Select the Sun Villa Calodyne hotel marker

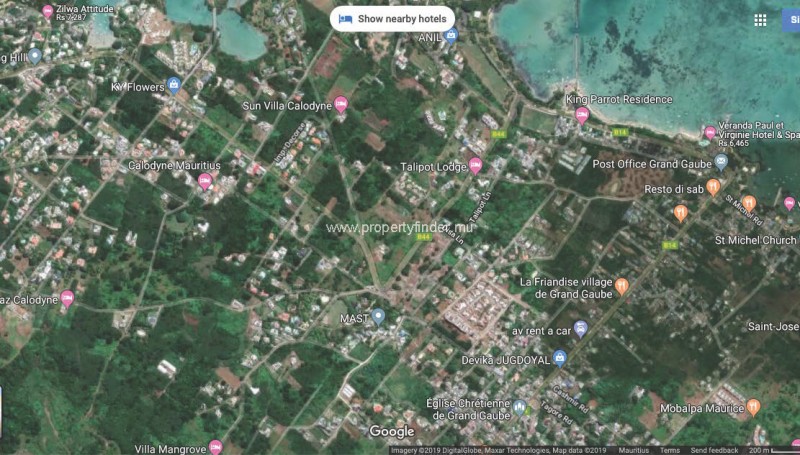click(340, 104)
